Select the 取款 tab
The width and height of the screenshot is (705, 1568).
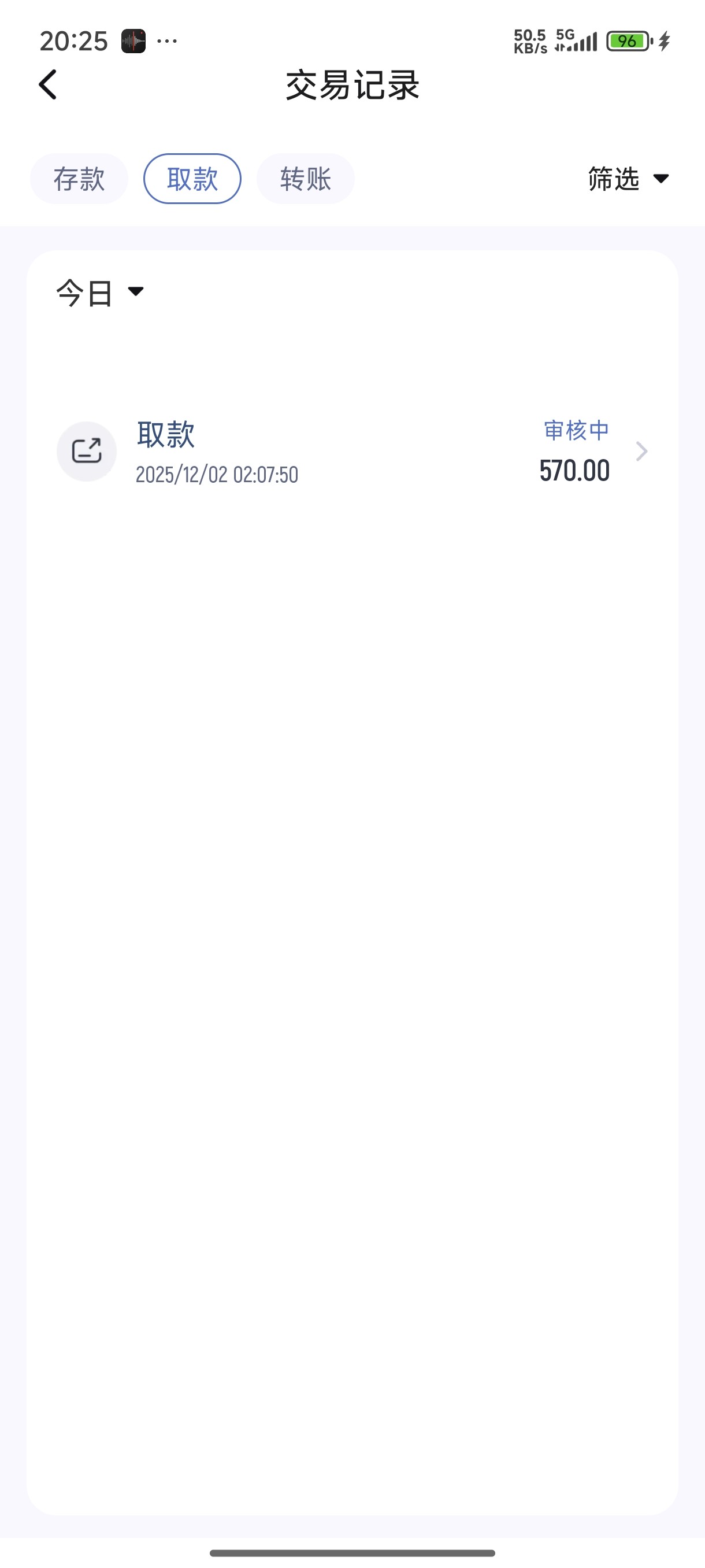(192, 178)
